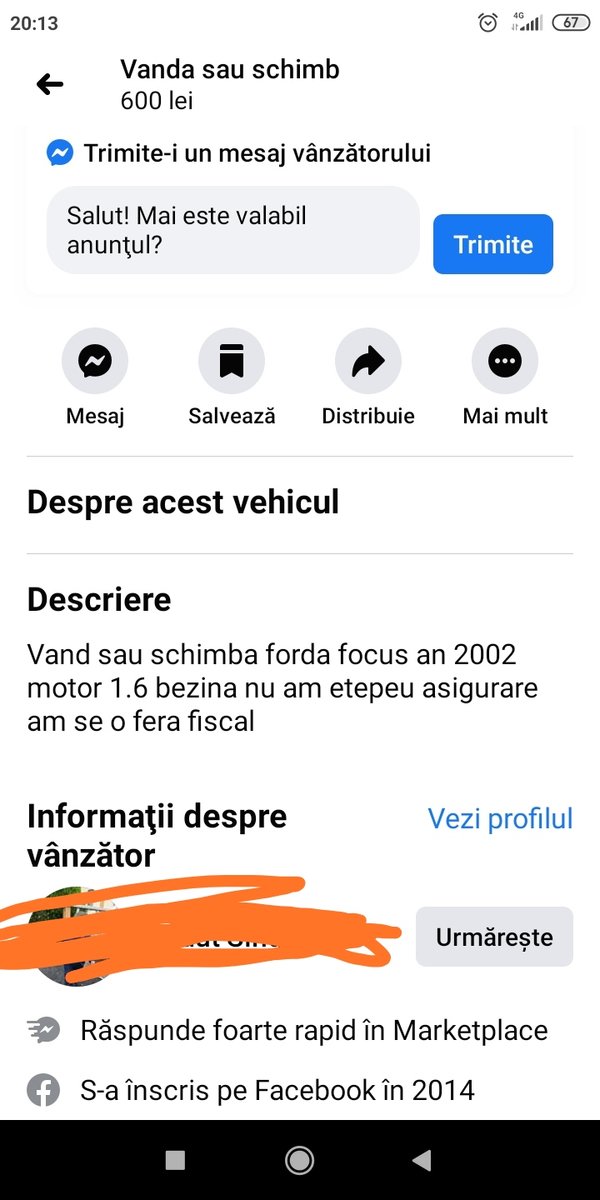The height and width of the screenshot is (1200, 600).
Task: Open the Vezi profilul link
Action: click(x=500, y=818)
